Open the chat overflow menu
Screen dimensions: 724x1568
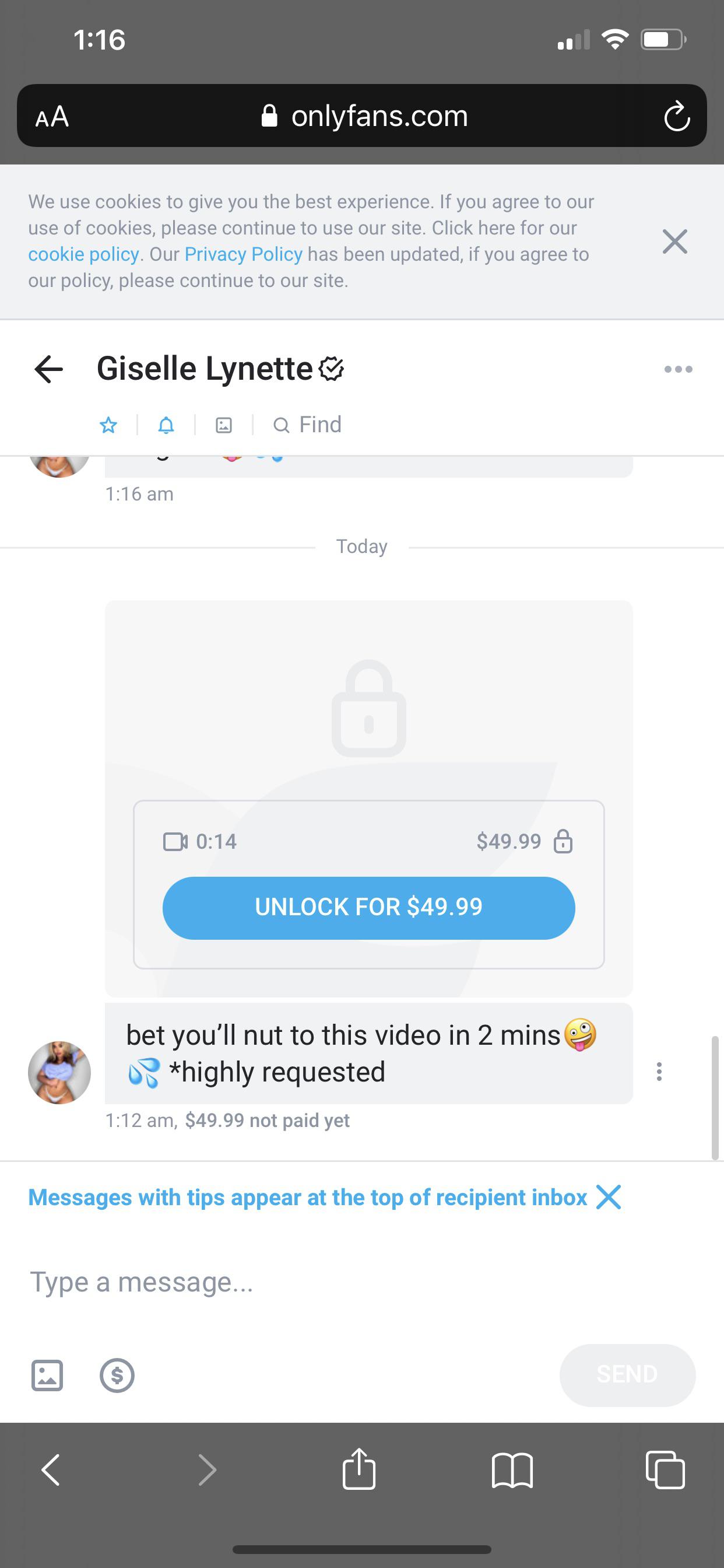(x=678, y=369)
